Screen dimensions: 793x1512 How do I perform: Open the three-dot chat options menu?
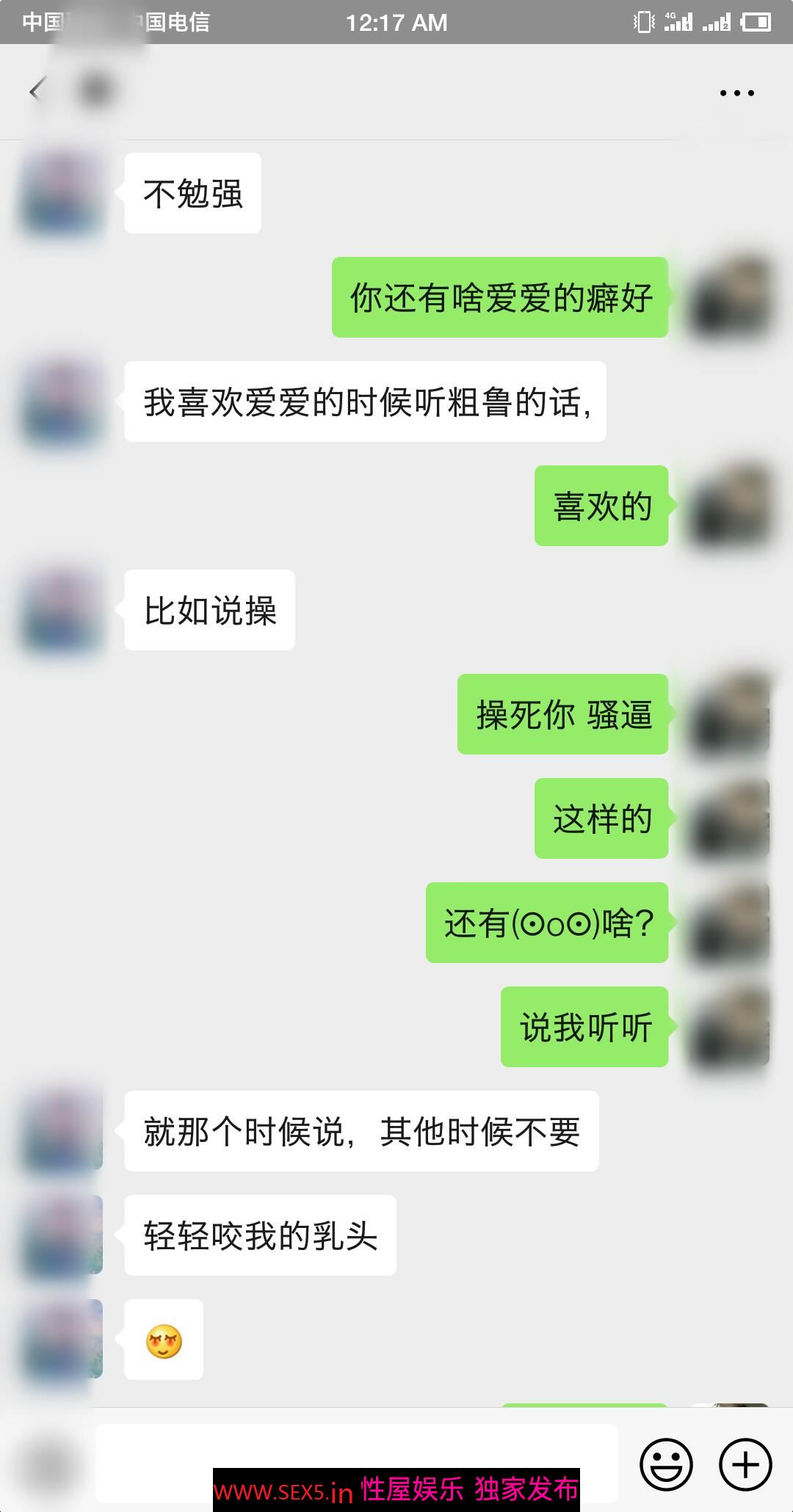tap(736, 93)
